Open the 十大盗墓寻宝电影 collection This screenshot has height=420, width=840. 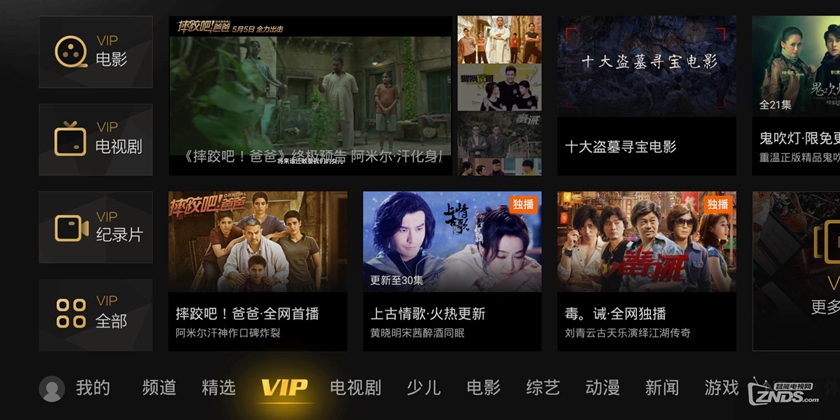647,95
